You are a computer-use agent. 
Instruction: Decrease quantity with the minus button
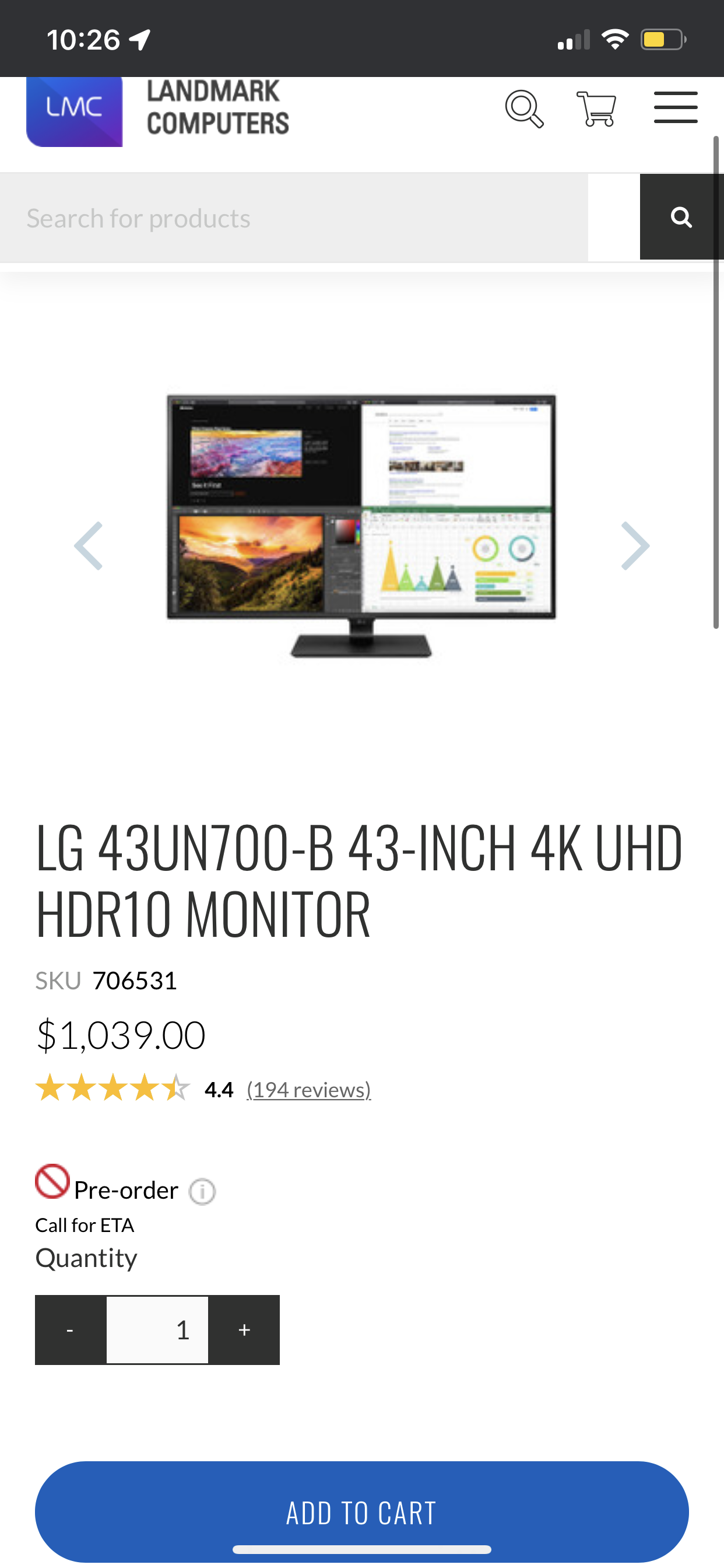[x=71, y=1329]
